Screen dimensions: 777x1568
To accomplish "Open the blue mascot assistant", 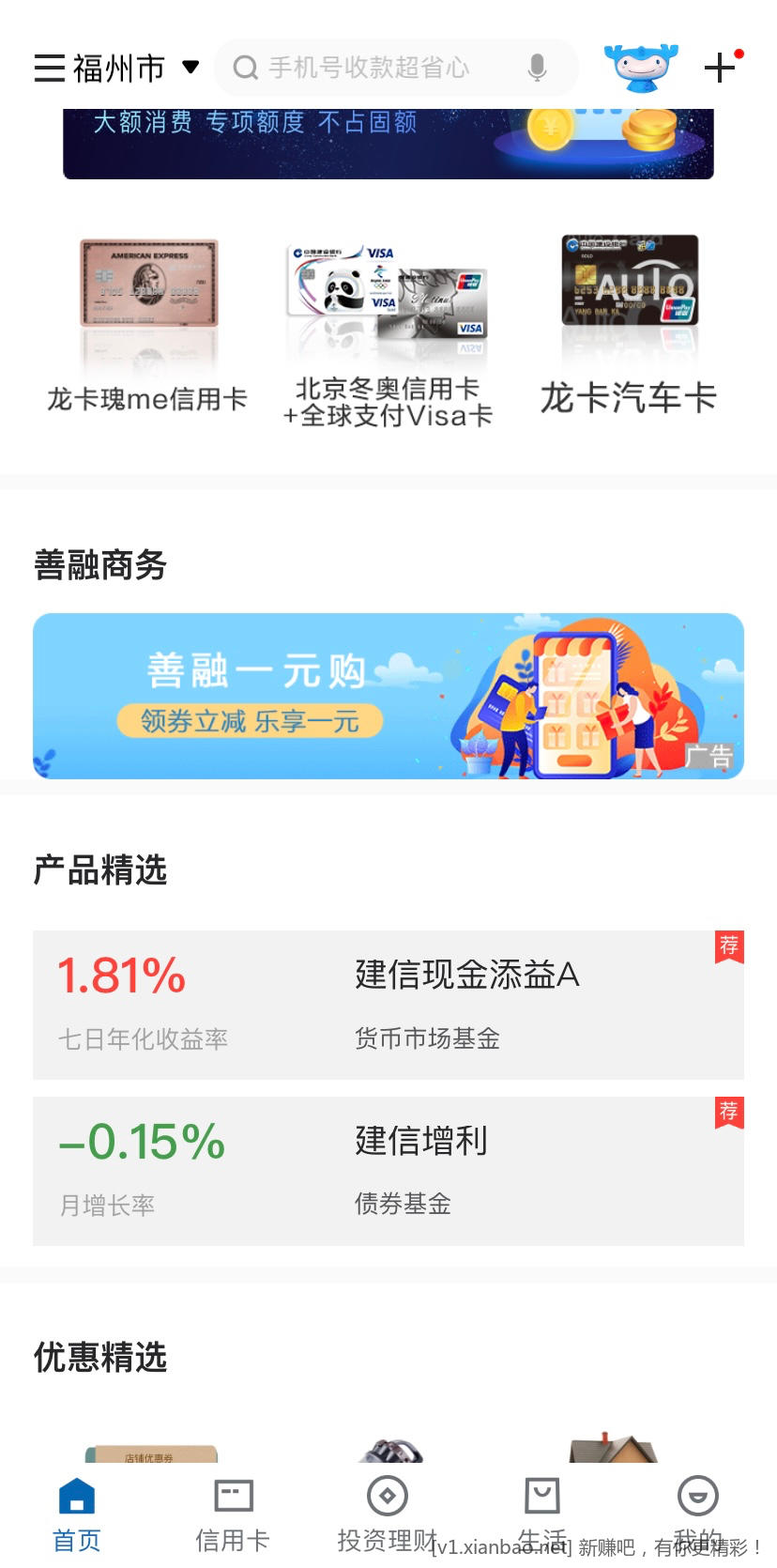I will tap(641, 68).
